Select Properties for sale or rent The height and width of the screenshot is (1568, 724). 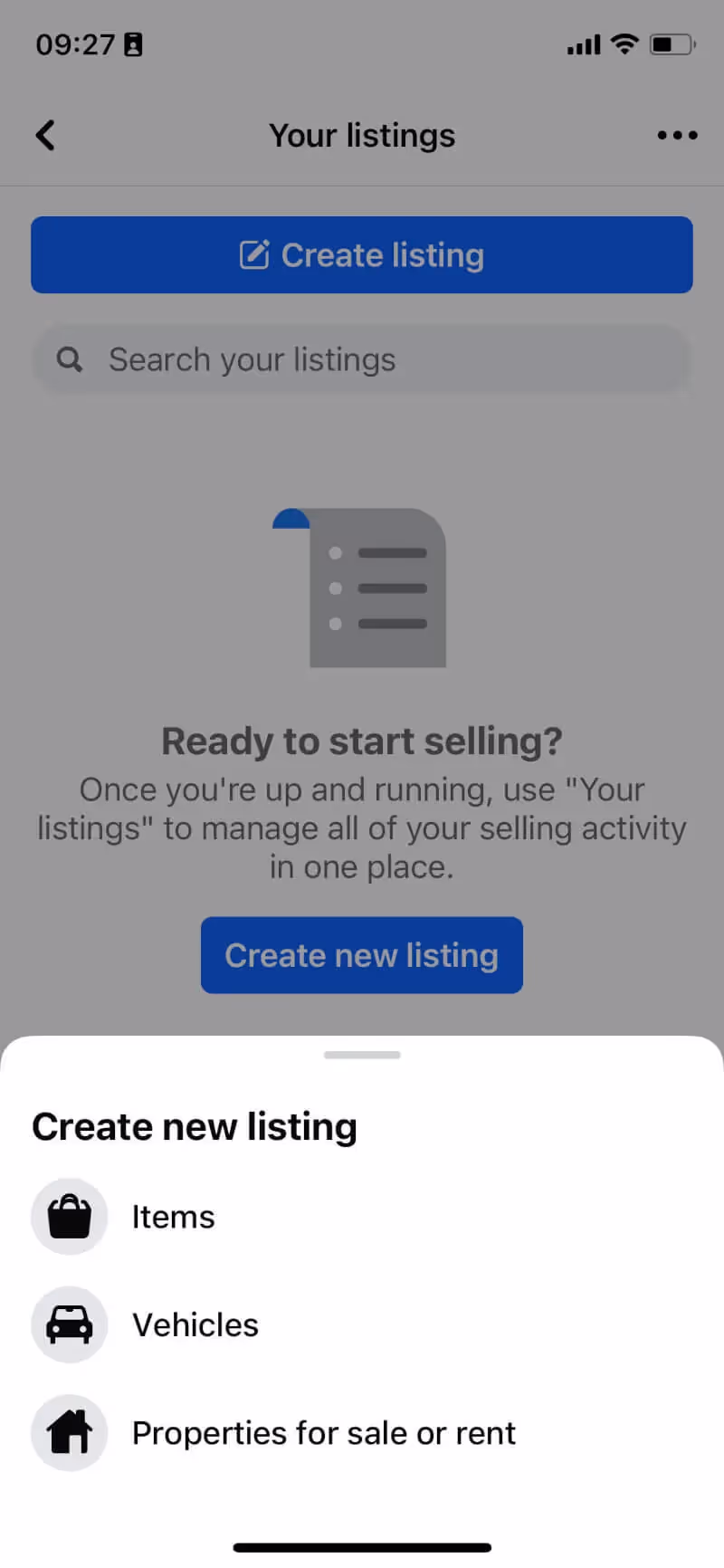(x=362, y=1433)
